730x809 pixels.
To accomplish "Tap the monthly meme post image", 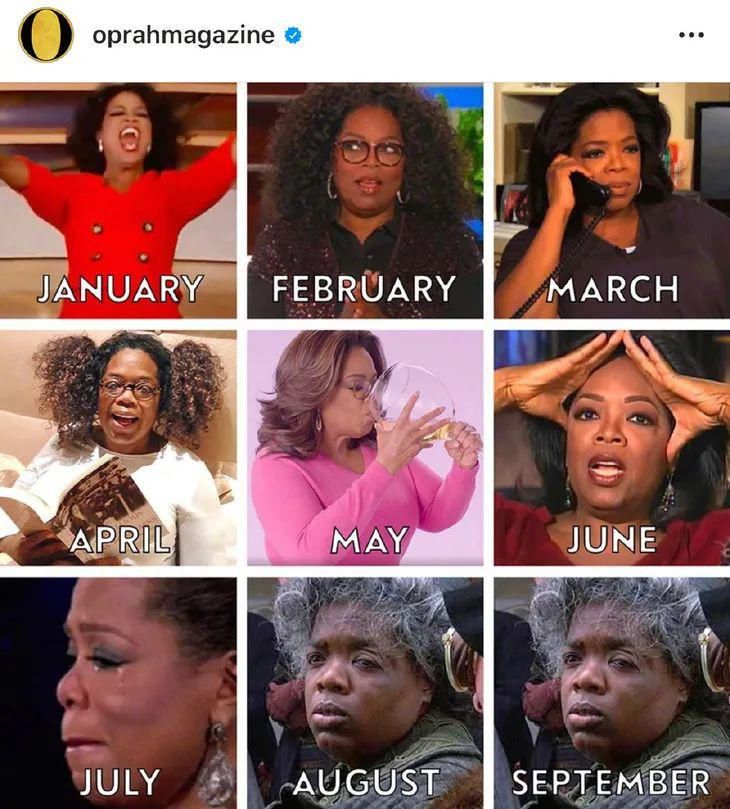I will click(365, 445).
